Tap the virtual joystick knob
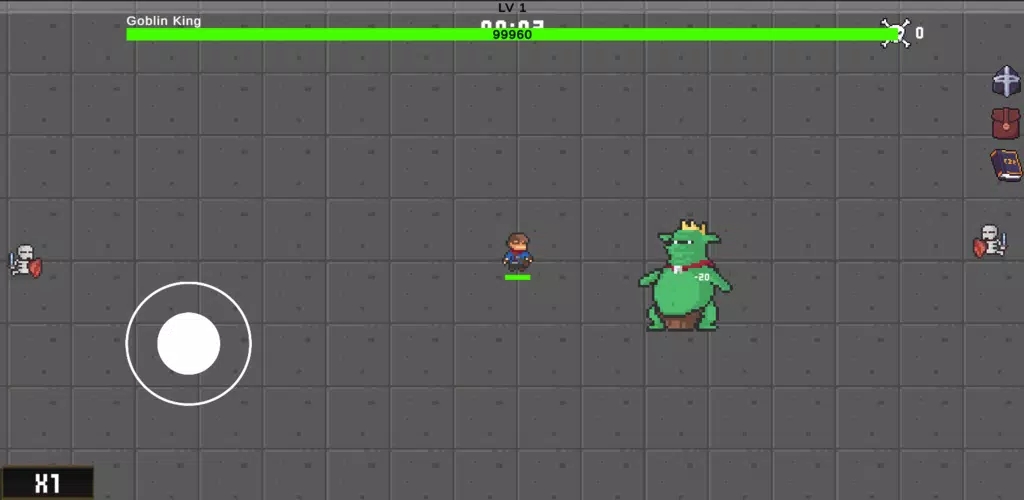The width and height of the screenshot is (1024, 500). [188, 343]
